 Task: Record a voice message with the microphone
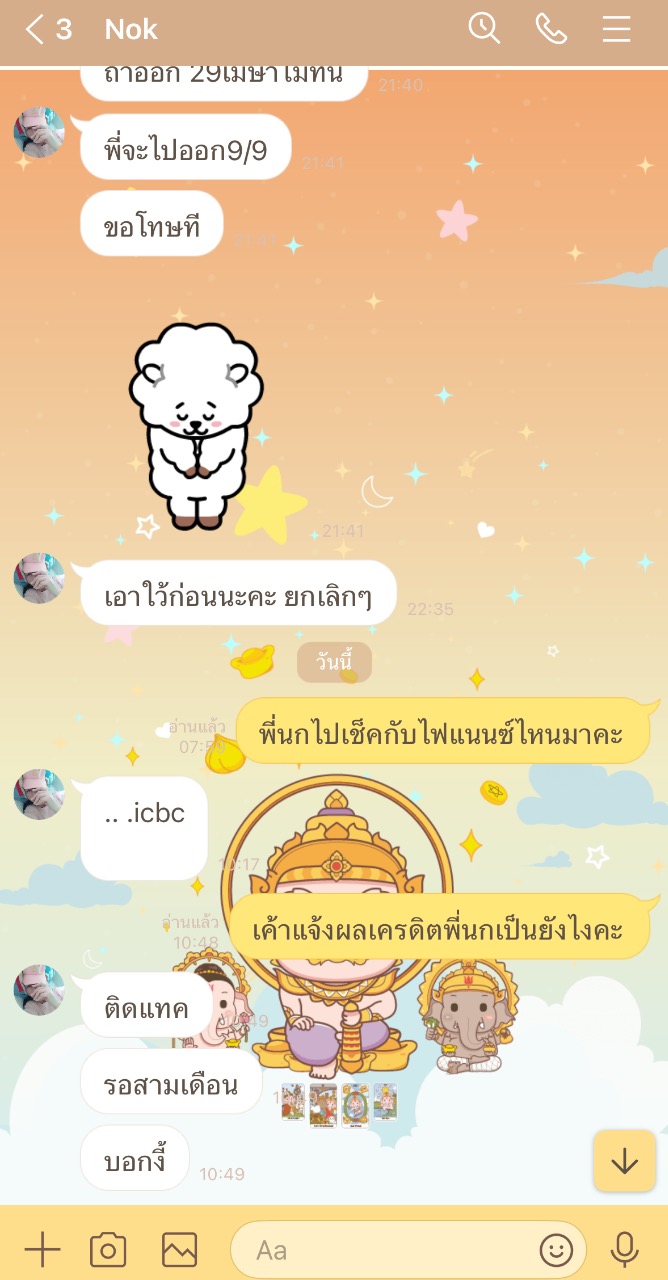coord(625,1249)
